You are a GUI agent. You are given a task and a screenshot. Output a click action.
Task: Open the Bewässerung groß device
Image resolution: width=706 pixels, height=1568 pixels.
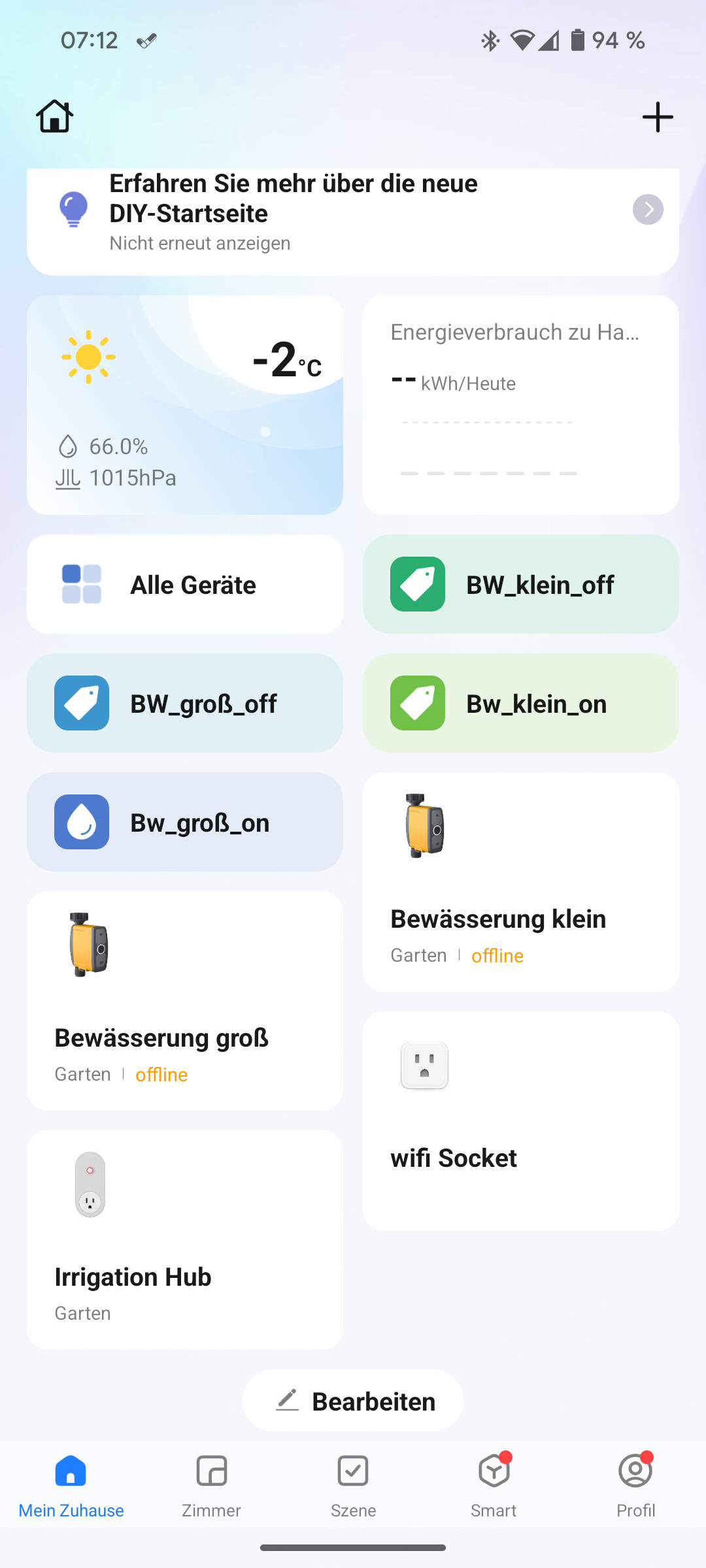tap(185, 1001)
